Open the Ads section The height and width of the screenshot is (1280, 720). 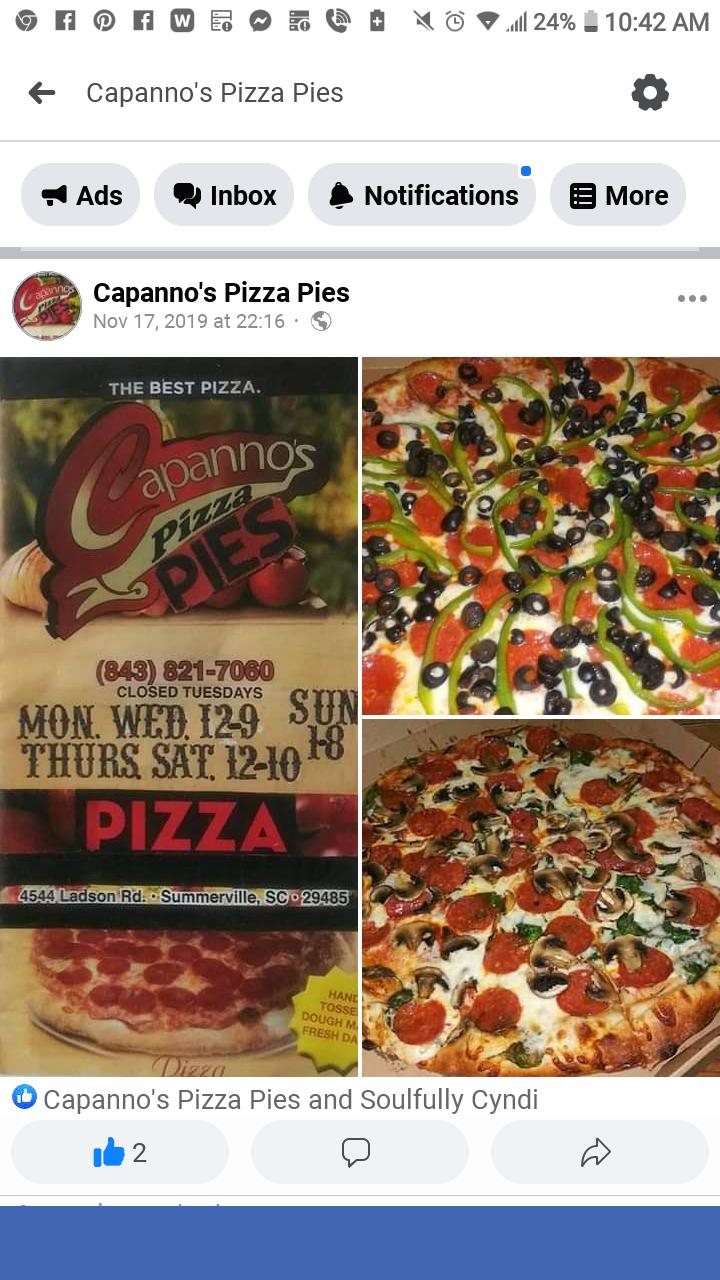(81, 195)
